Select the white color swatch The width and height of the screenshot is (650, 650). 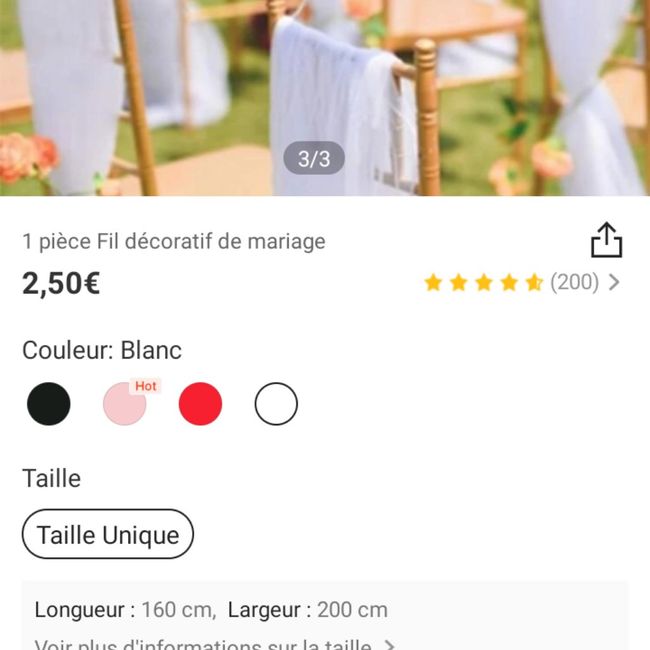(x=276, y=404)
